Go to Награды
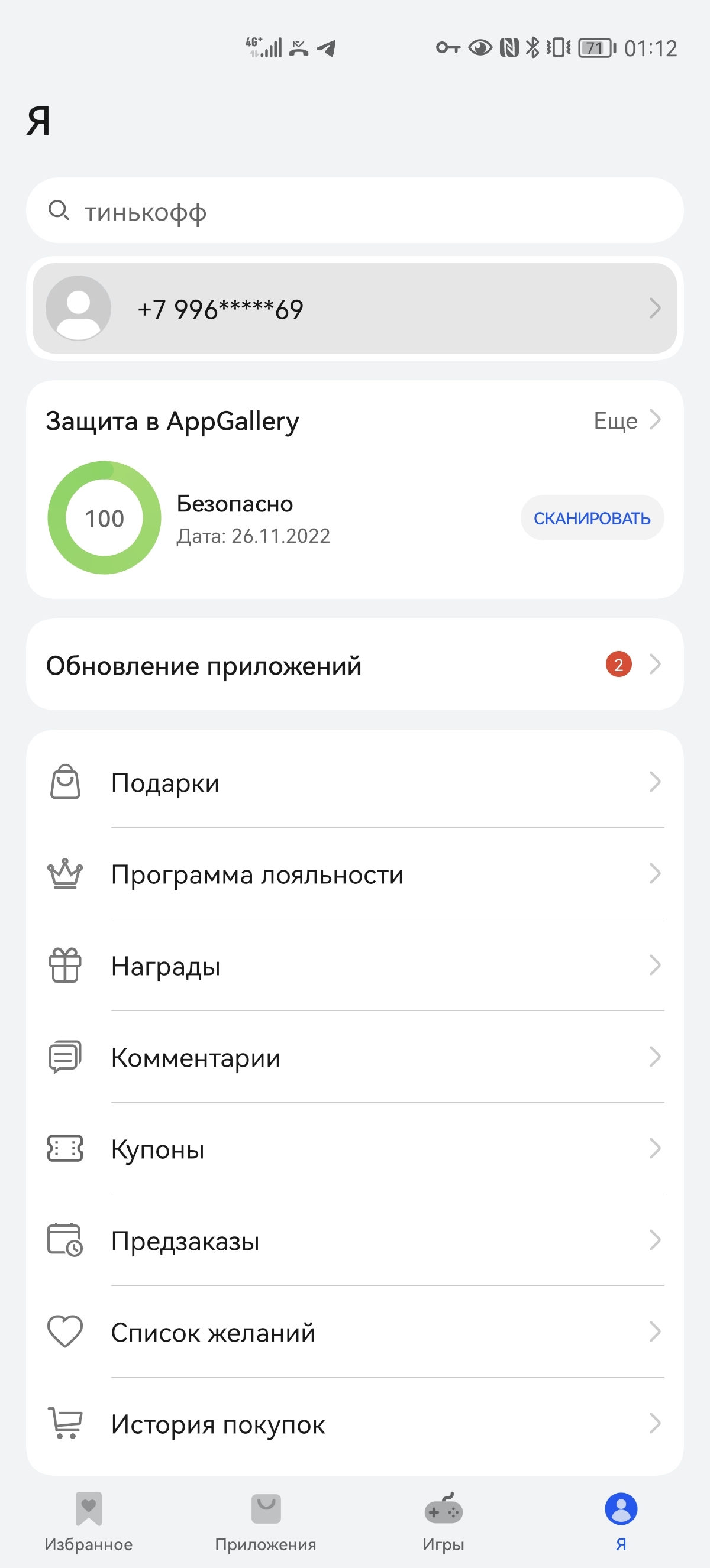The image size is (710, 1568). click(354, 966)
